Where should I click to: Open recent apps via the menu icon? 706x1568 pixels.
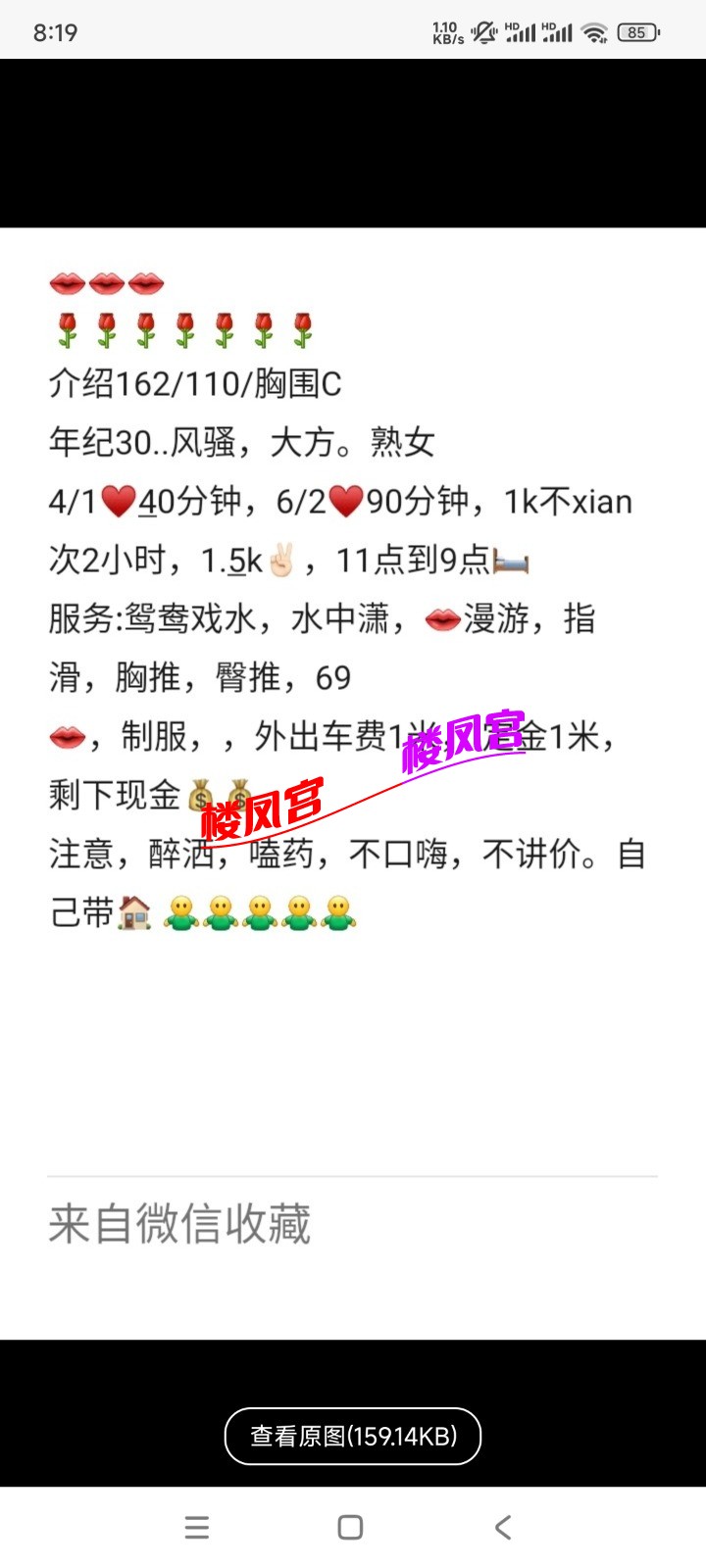(198, 1526)
